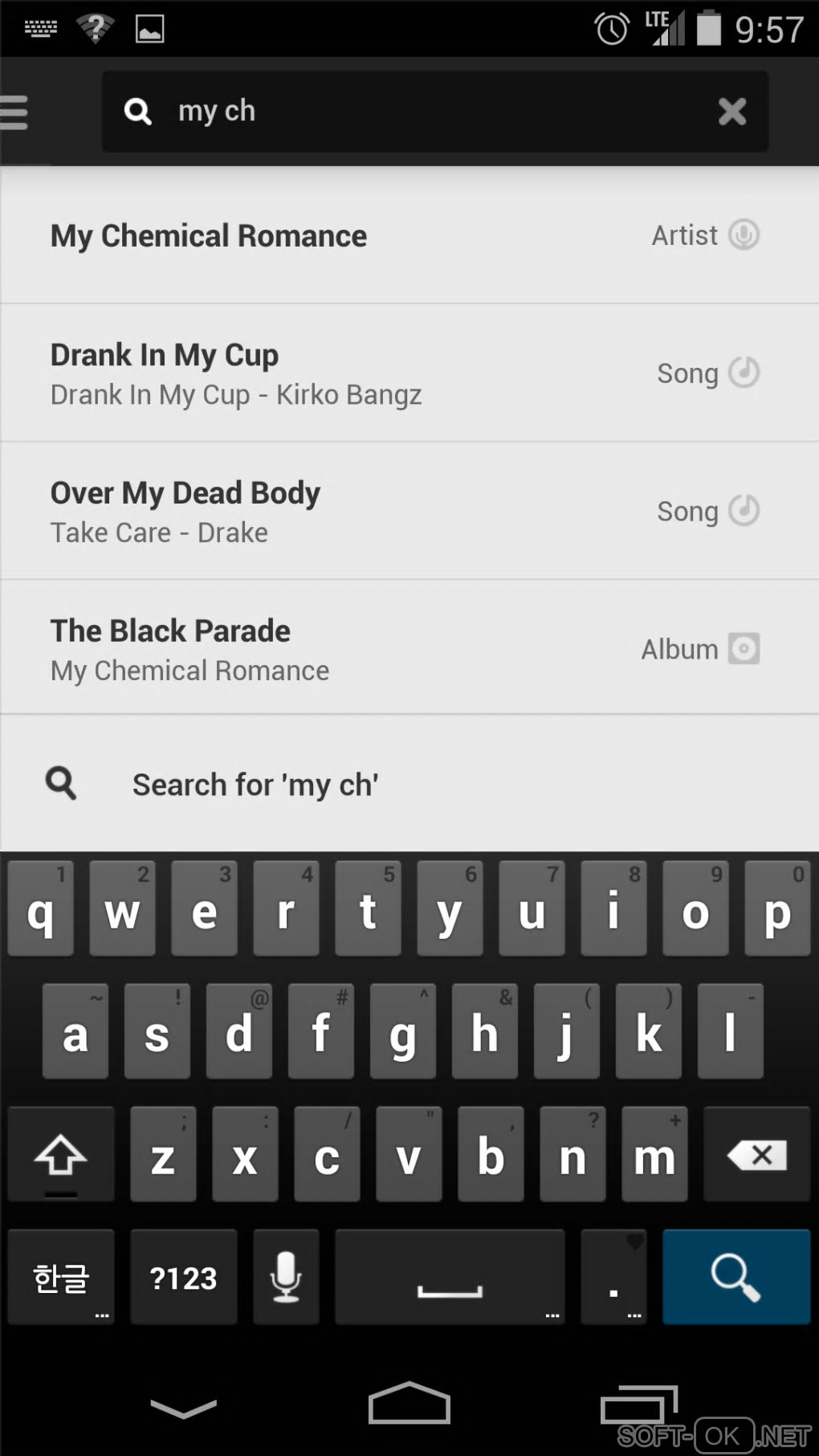Clear the search text
Viewport: 819px width, 1456px height.
731,112
